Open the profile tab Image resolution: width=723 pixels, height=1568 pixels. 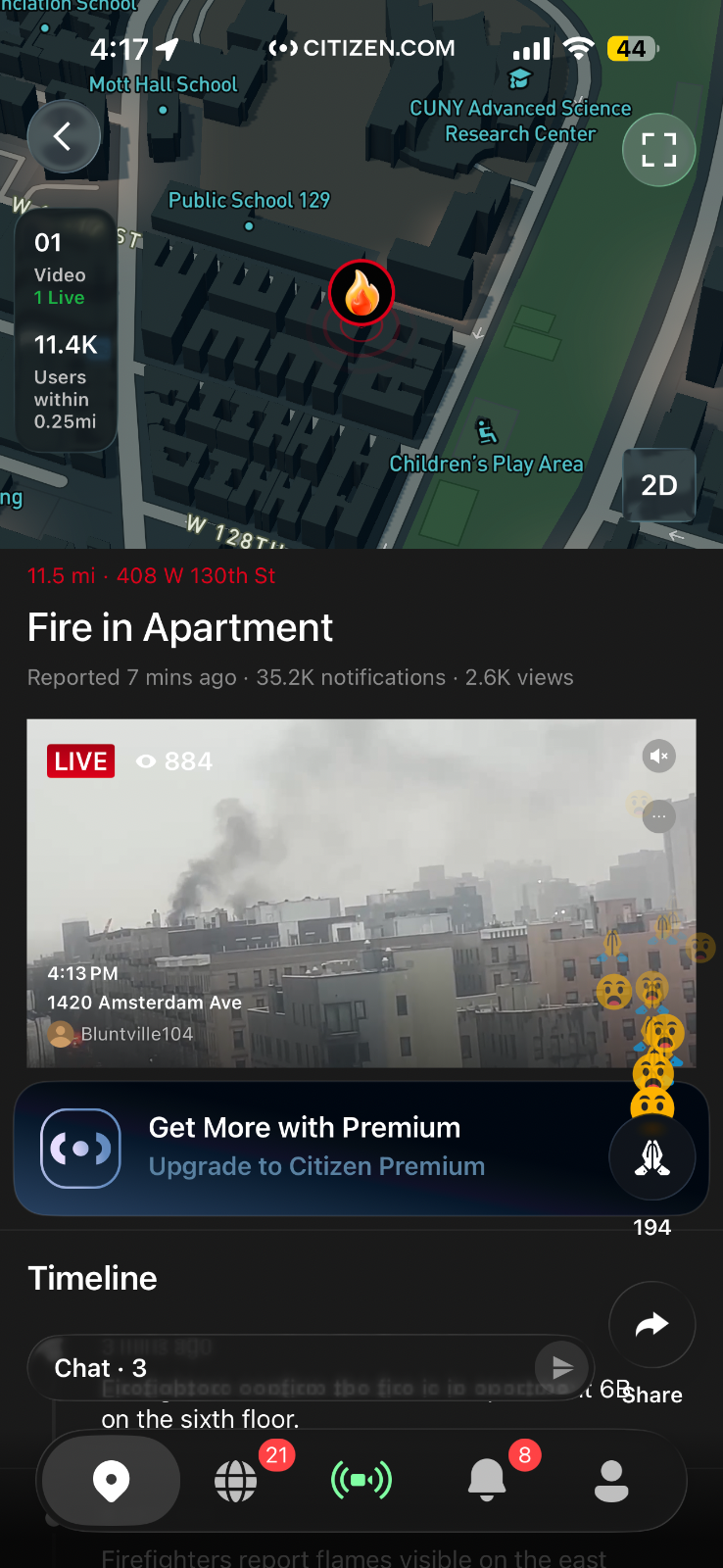point(611,1480)
